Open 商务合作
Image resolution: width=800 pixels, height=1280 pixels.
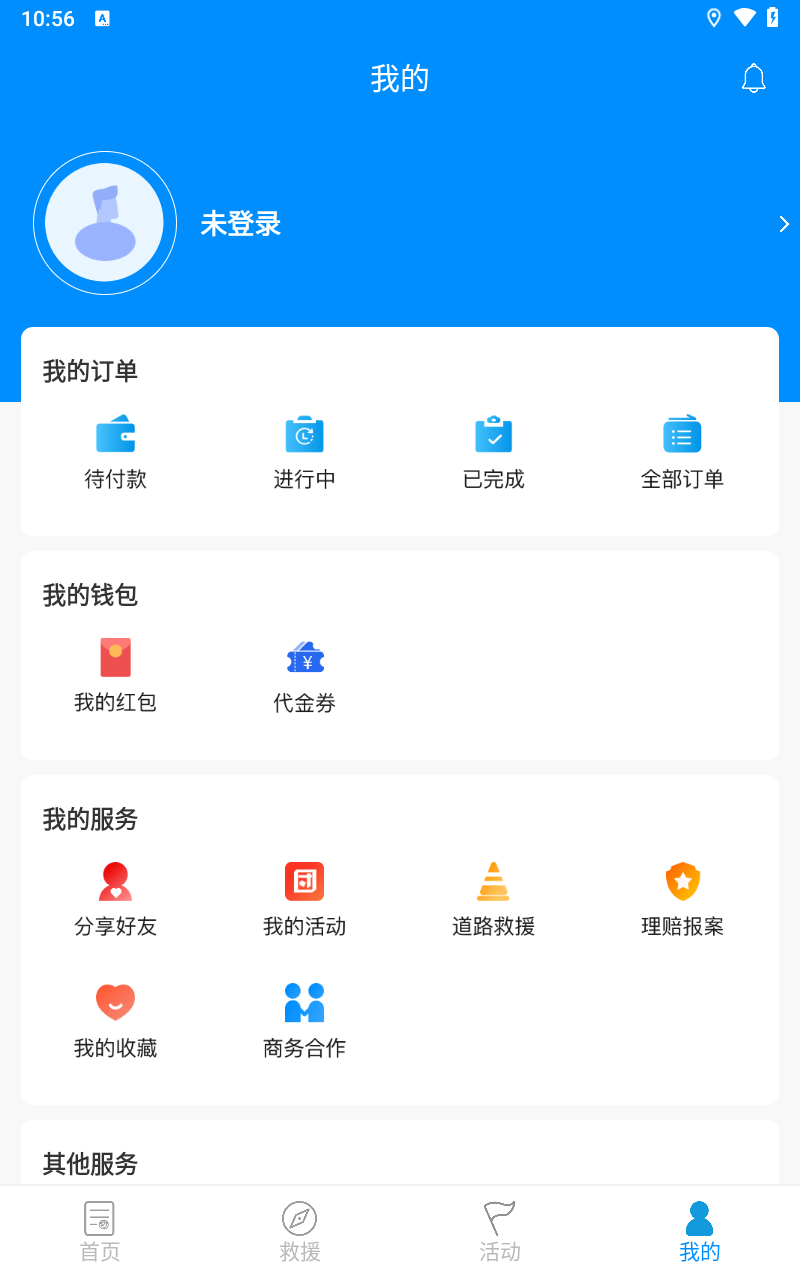(x=305, y=1021)
